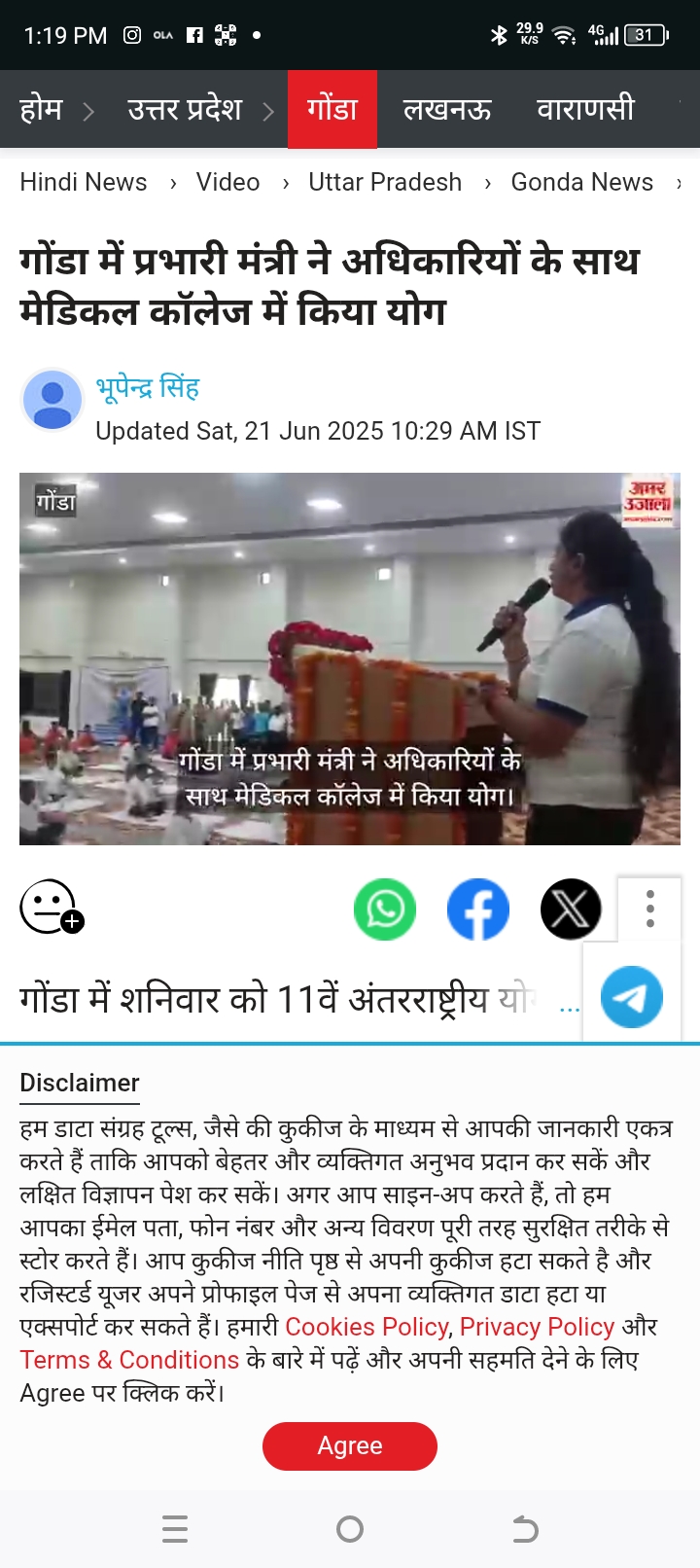This screenshot has width=700, height=1568.
Task: Open Terms & Conditions link
Action: [x=129, y=1360]
